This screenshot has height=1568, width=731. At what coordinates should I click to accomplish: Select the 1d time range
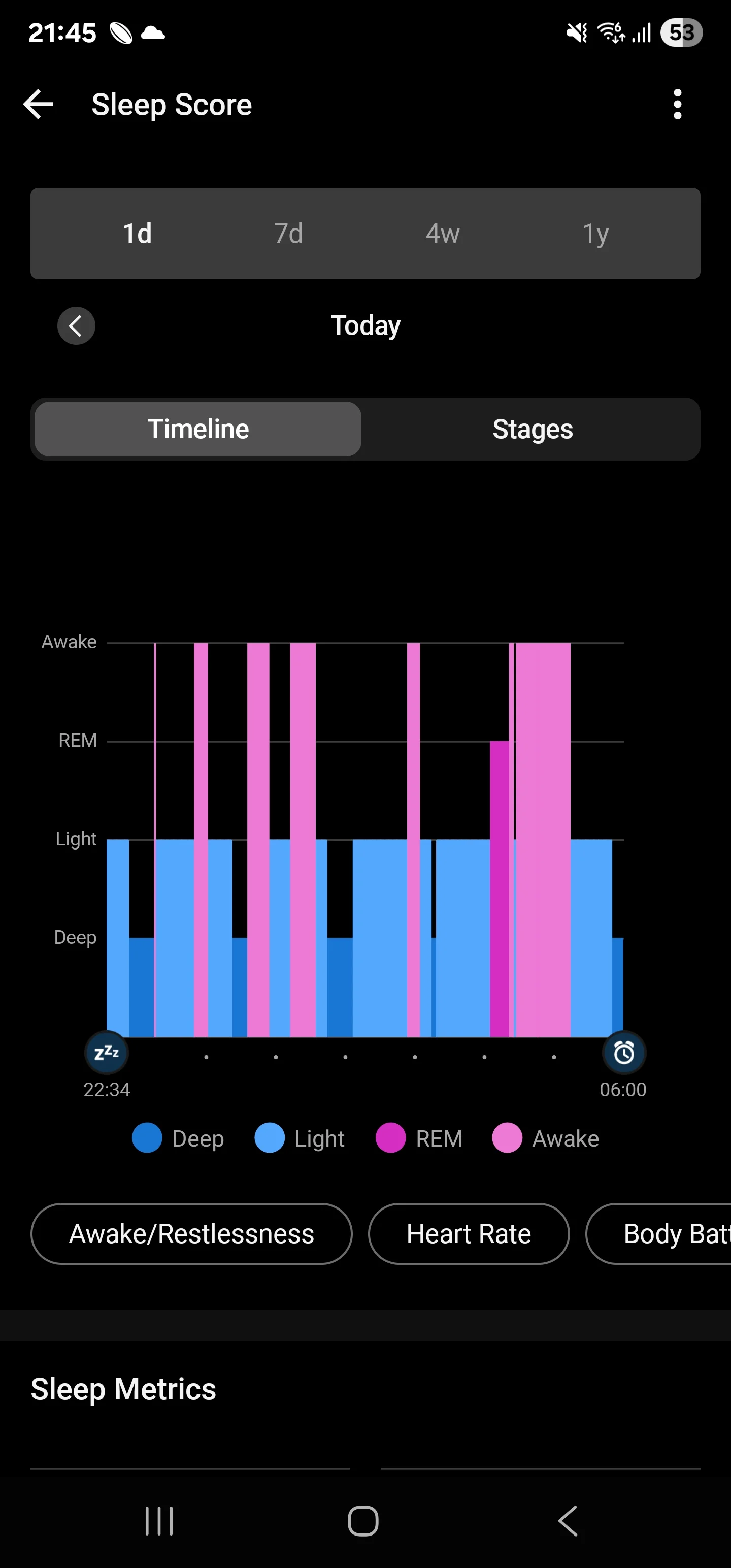point(138,233)
